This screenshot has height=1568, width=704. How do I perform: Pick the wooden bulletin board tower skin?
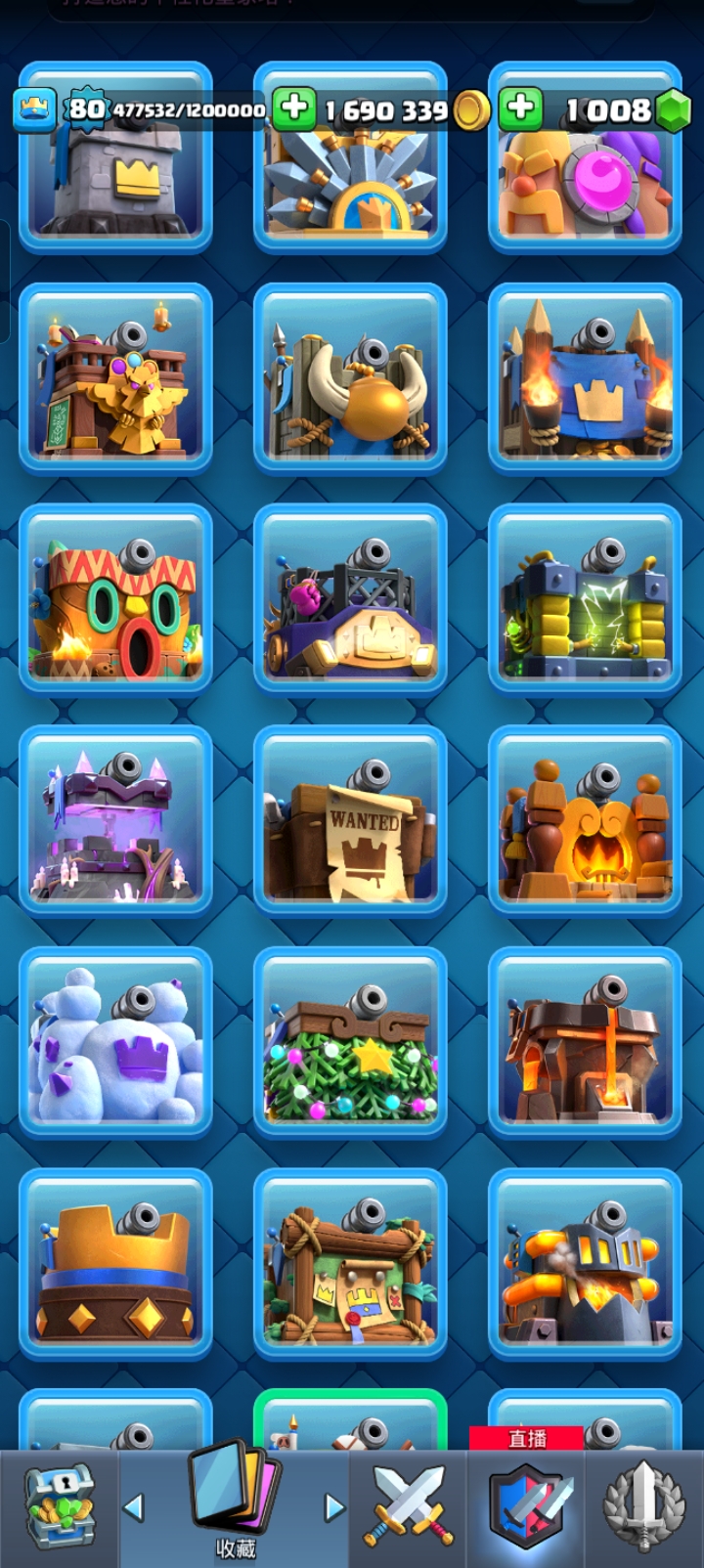click(350, 1263)
